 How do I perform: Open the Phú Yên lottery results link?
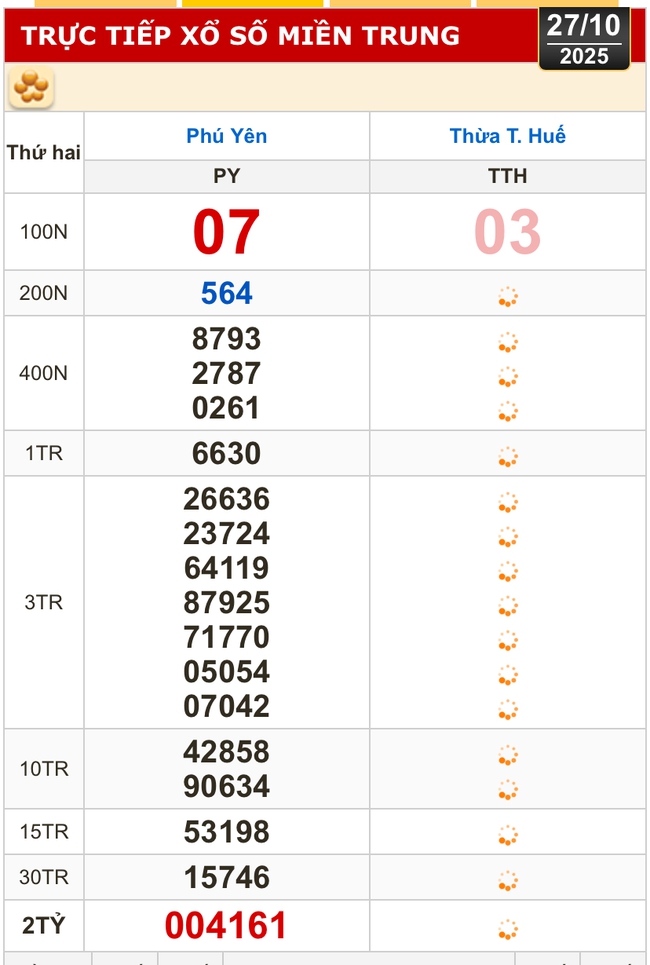[227, 136]
